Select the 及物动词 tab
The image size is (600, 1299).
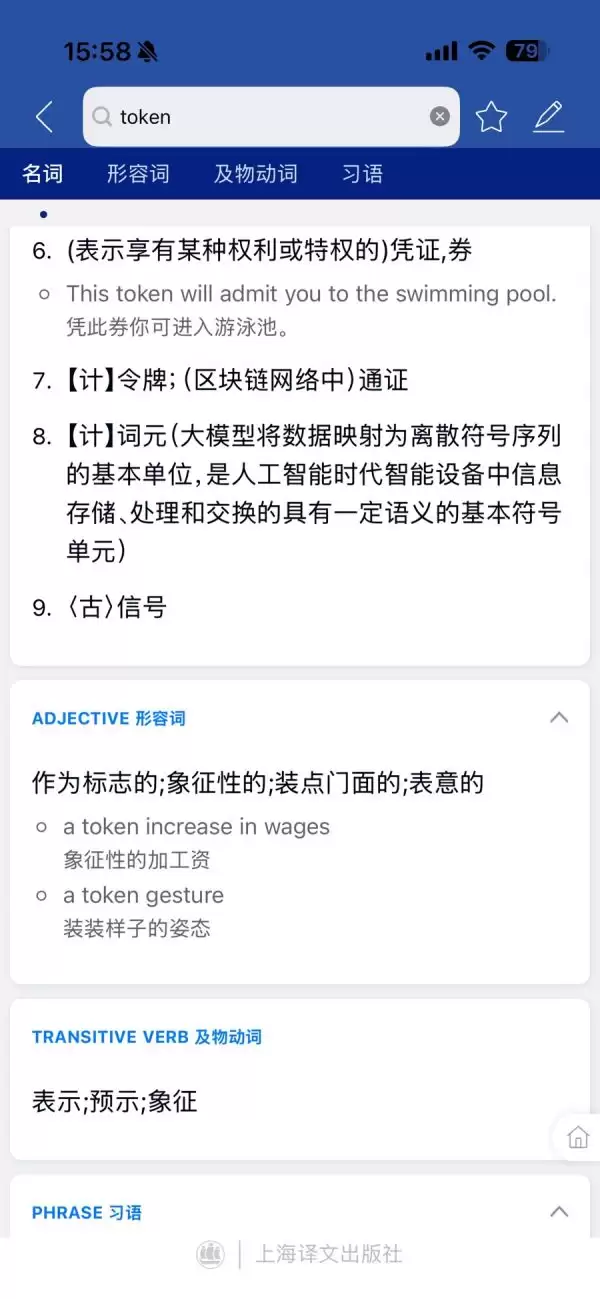pos(255,174)
